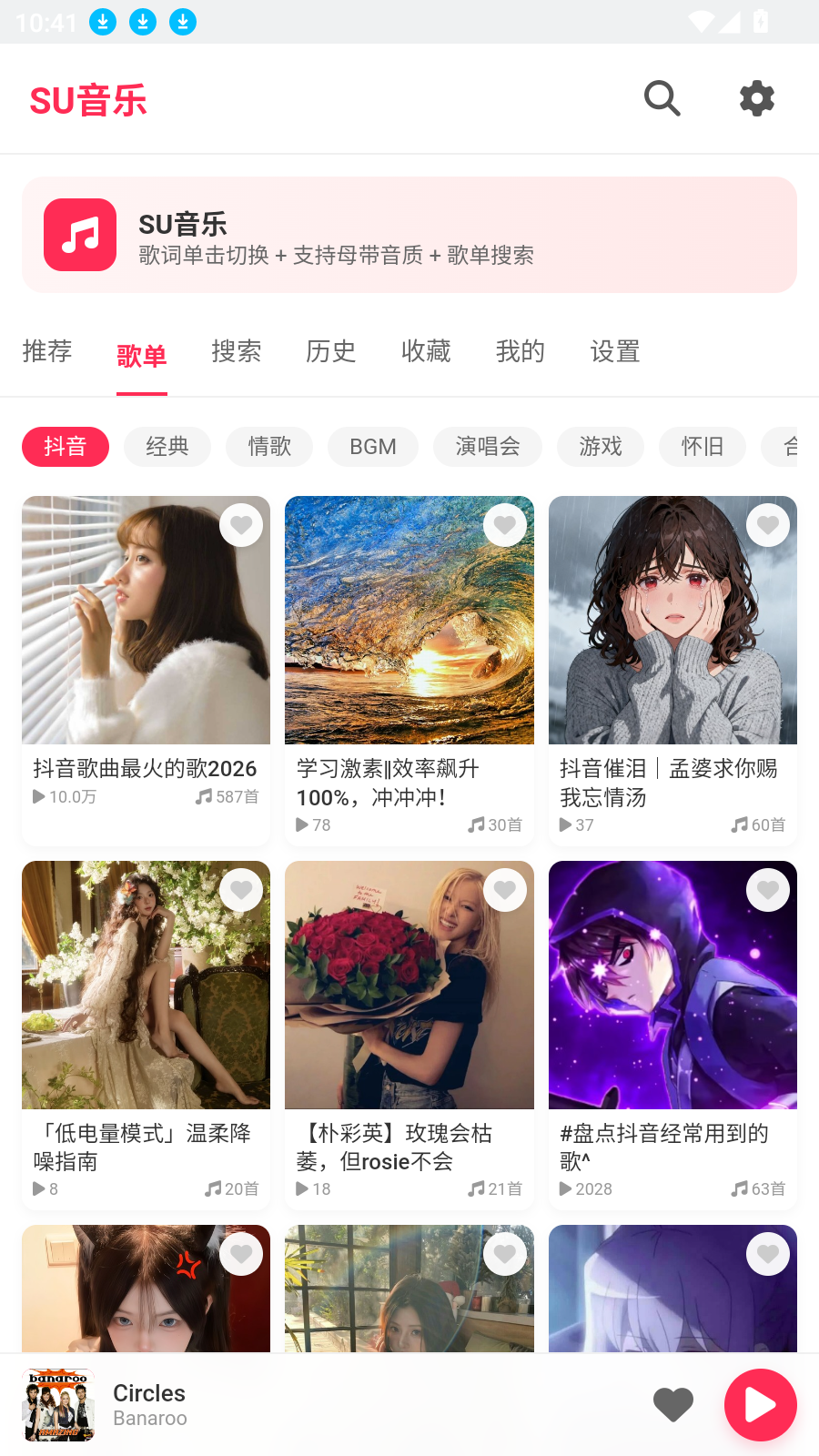The image size is (819, 1456).
Task: Select the 怀旧 filter chip
Action: pos(702,447)
